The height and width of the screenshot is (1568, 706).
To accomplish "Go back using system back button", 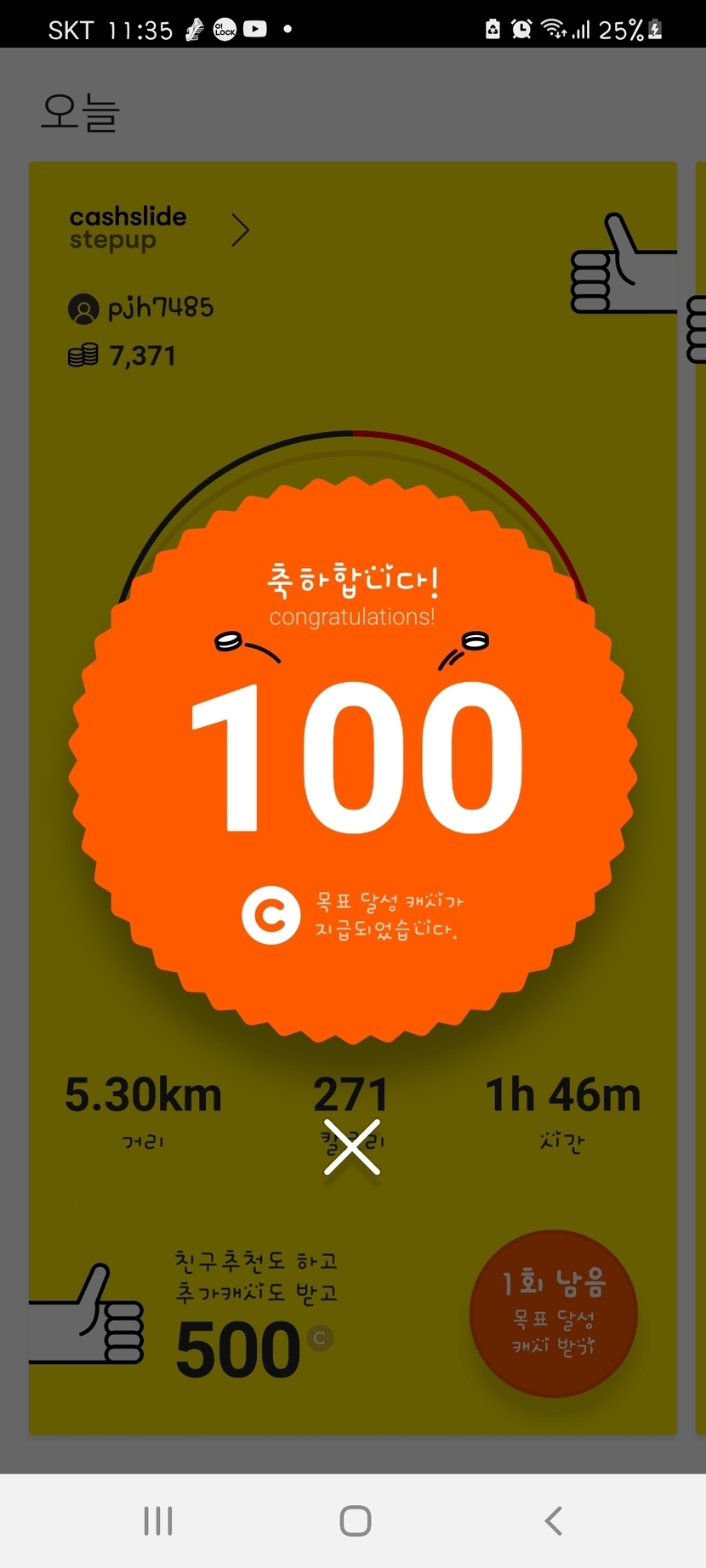I will [x=553, y=1520].
